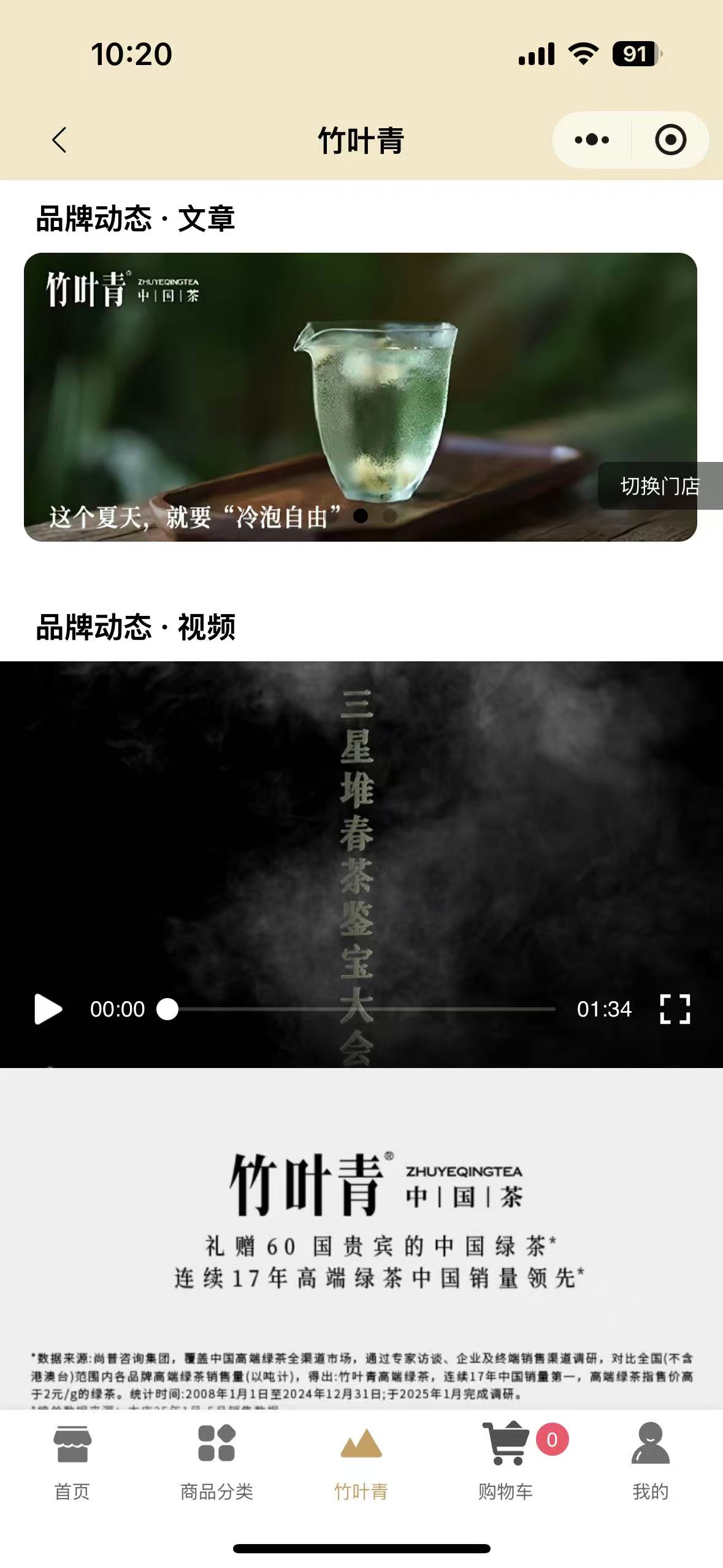The height and width of the screenshot is (1568, 723).
Task: Switch to the 首页 tab
Action: click(x=72, y=1463)
